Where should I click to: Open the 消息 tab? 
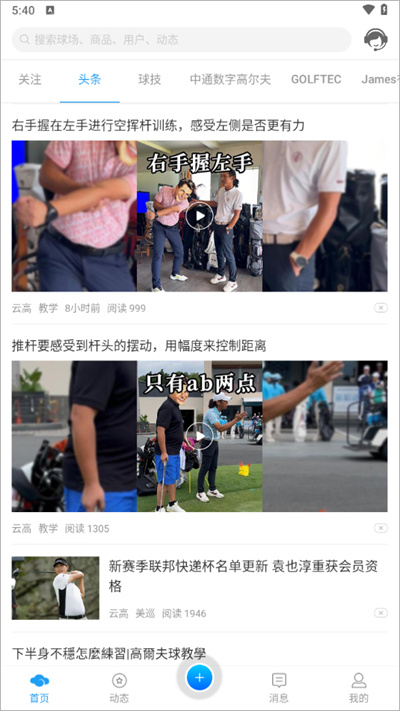click(279, 687)
